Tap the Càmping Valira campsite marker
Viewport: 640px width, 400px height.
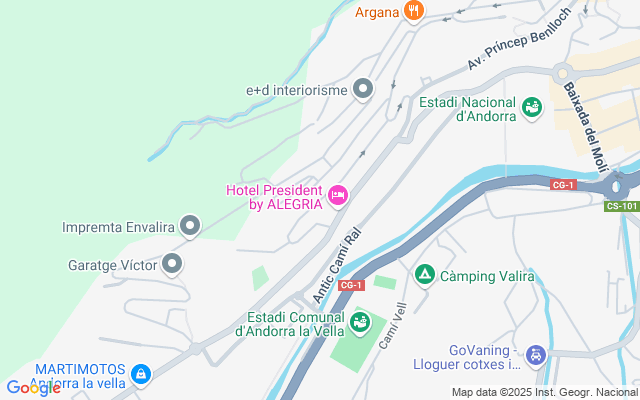point(424,274)
